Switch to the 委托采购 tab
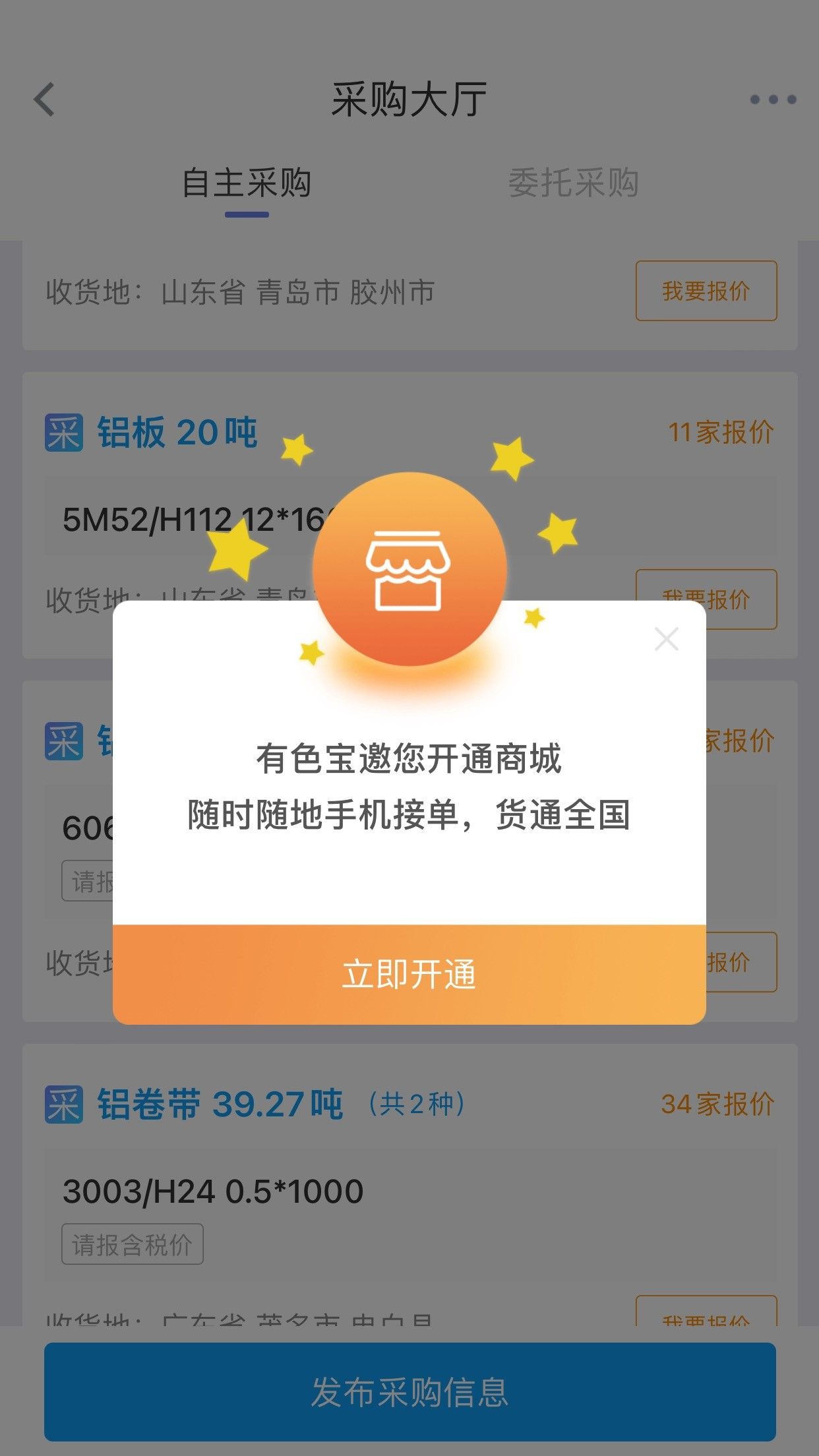The width and height of the screenshot is (819, 1456). pyautogui.click(x=573, y=183)
